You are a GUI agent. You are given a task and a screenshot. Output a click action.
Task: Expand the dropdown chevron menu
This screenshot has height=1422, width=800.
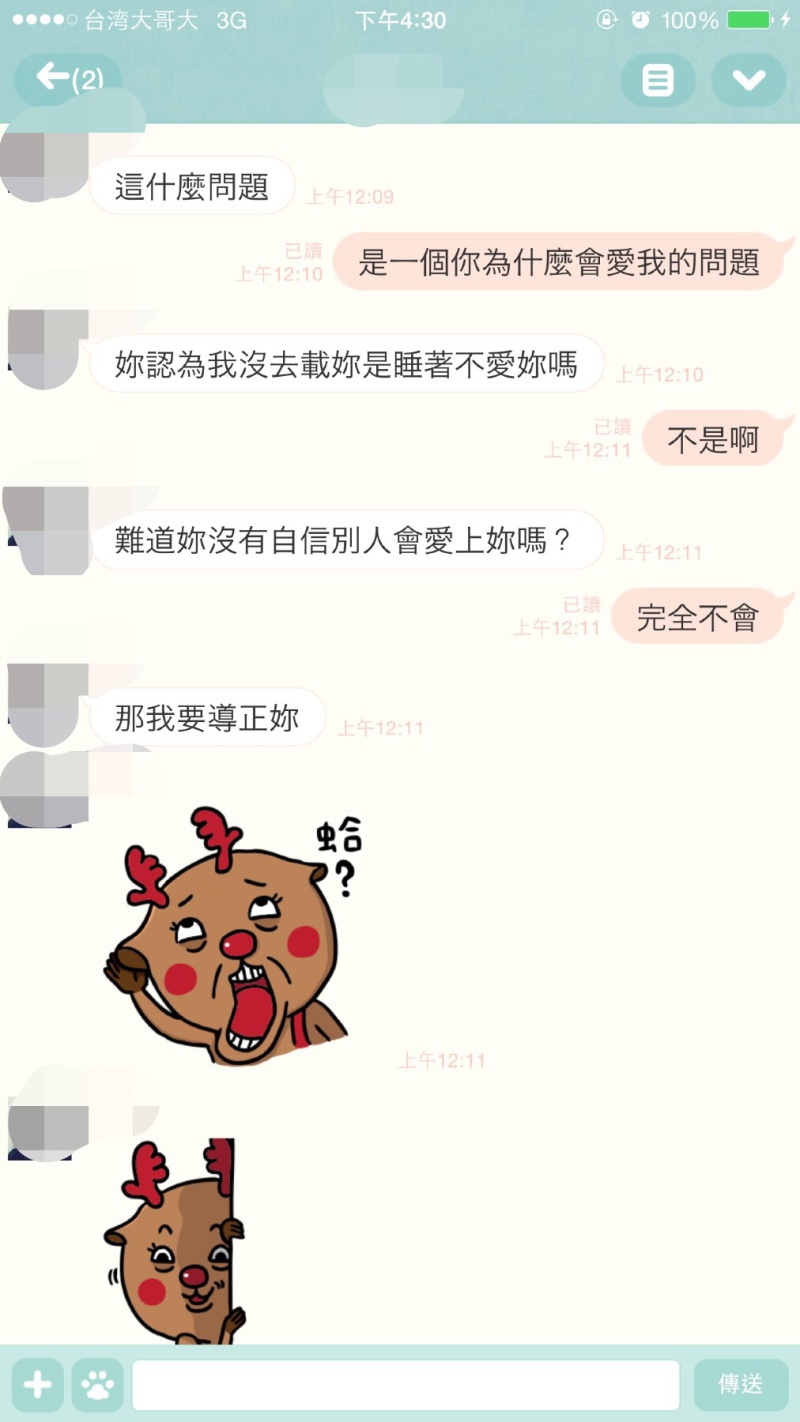click(749, 80)
